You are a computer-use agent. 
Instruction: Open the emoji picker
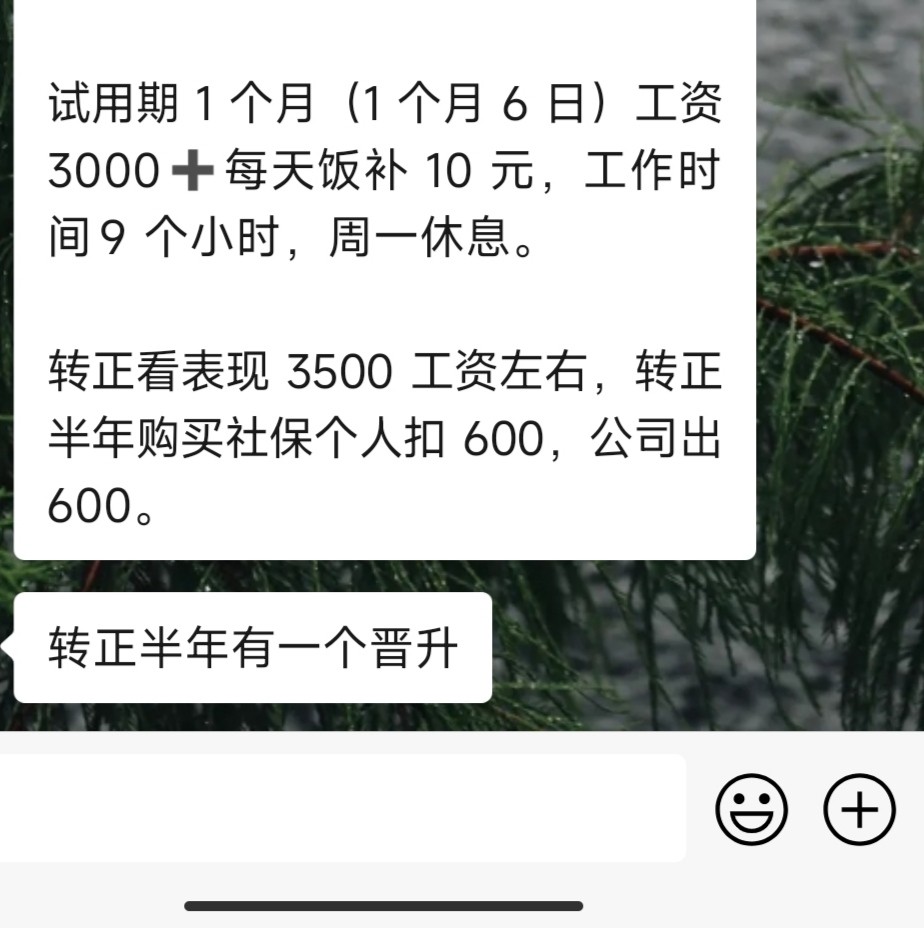pyautogui.click(x=751, y=808)
